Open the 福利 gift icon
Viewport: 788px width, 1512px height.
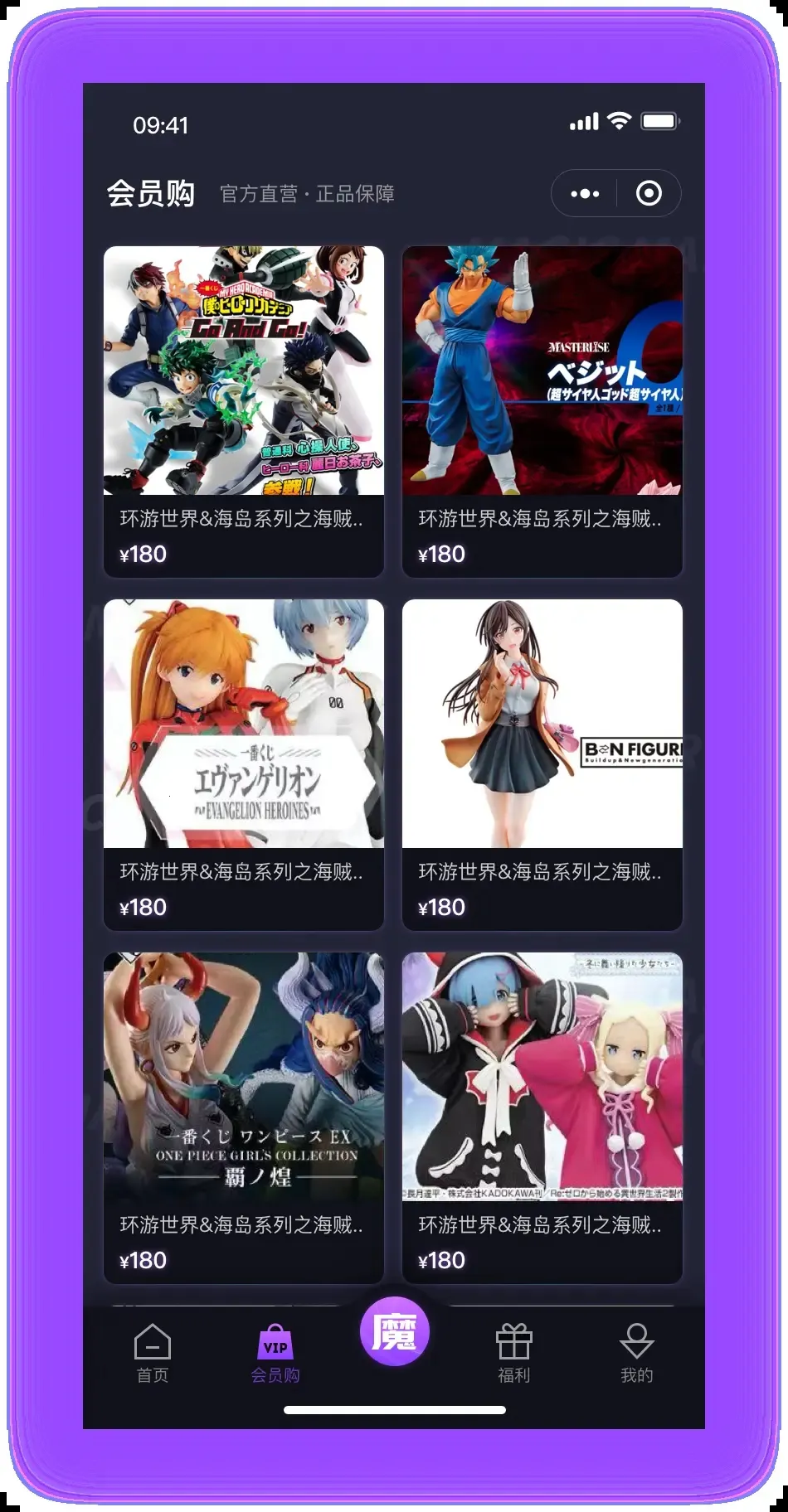tap(514, 1335)
